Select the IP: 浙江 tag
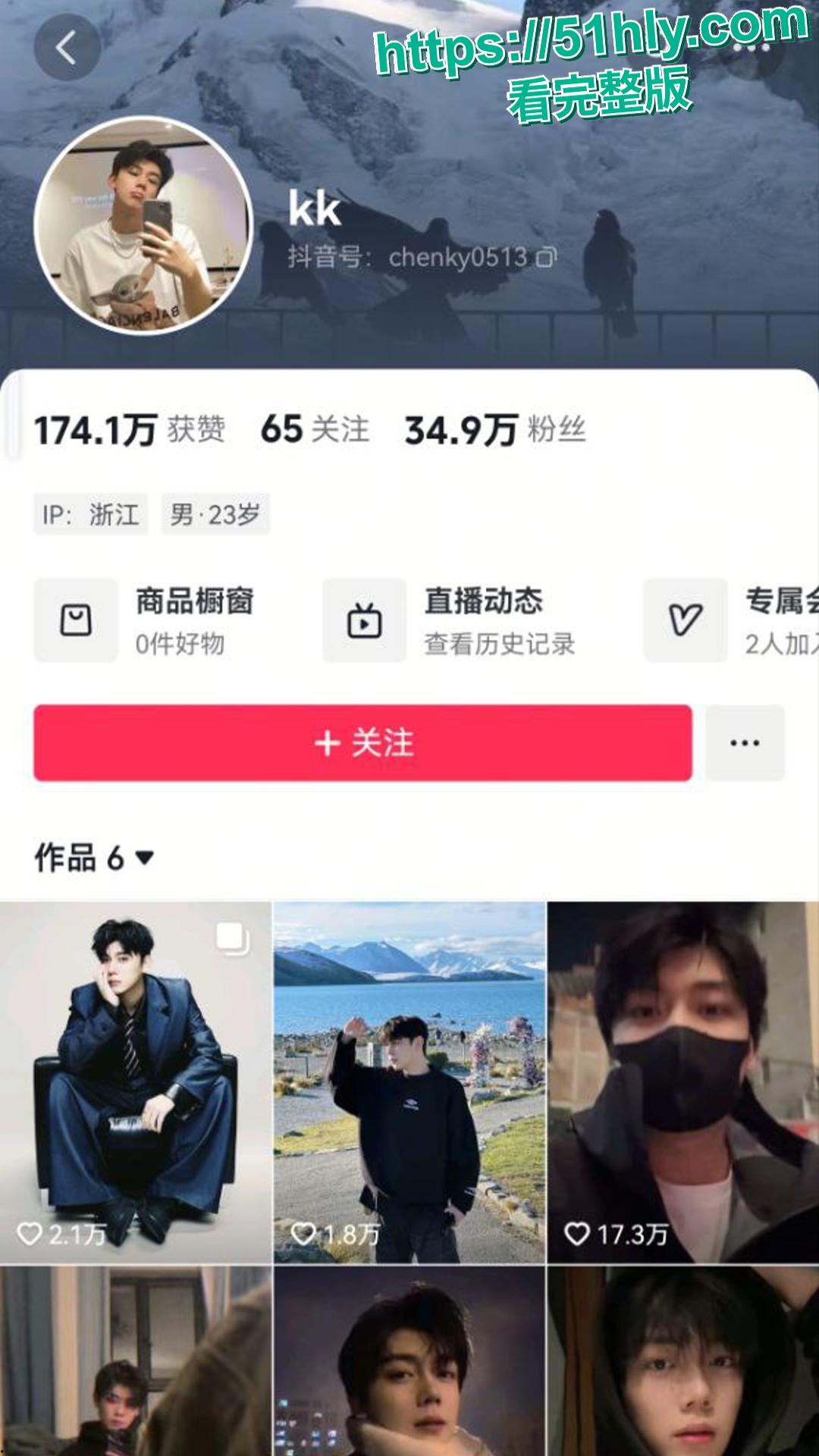 [x=93, y=513]
